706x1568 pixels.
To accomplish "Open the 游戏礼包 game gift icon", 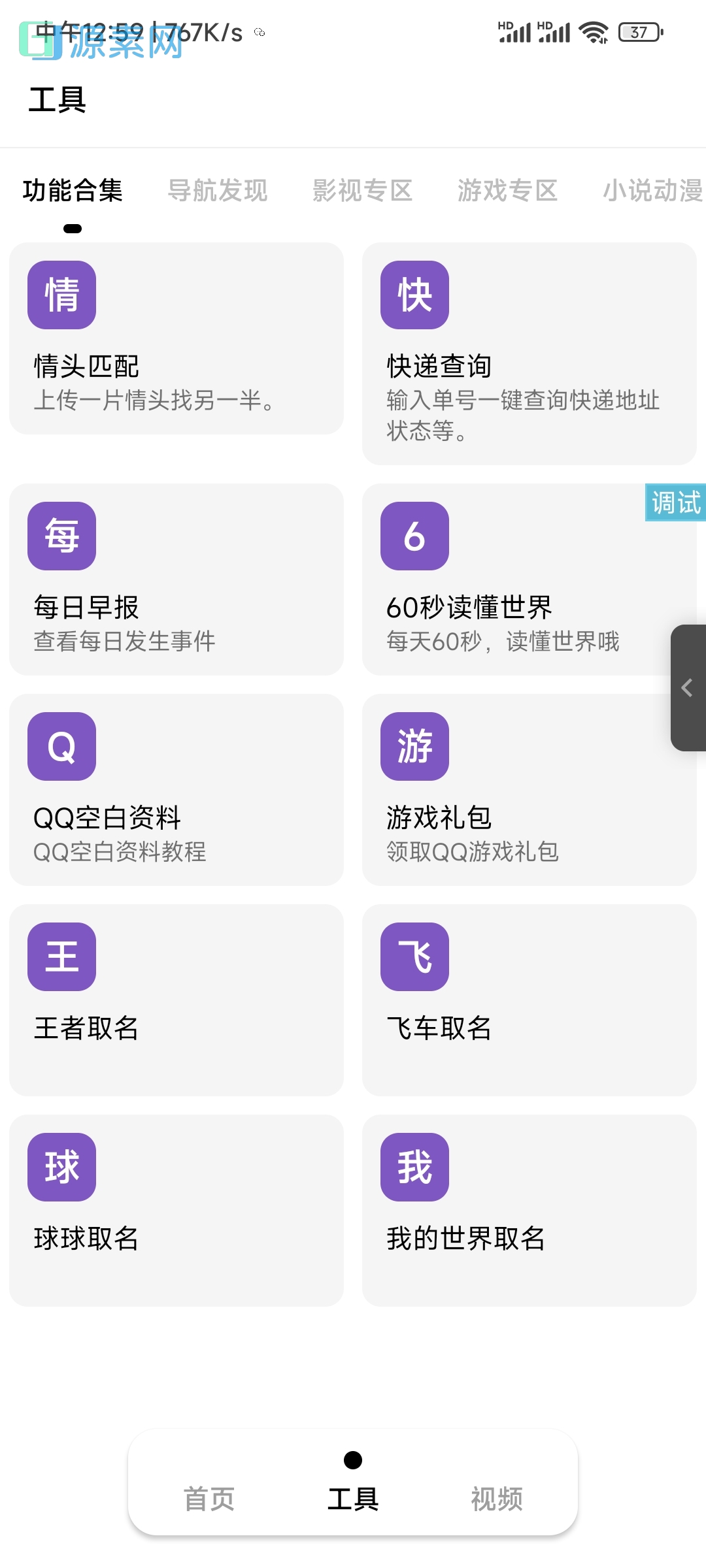I will (x=414, y=746).
